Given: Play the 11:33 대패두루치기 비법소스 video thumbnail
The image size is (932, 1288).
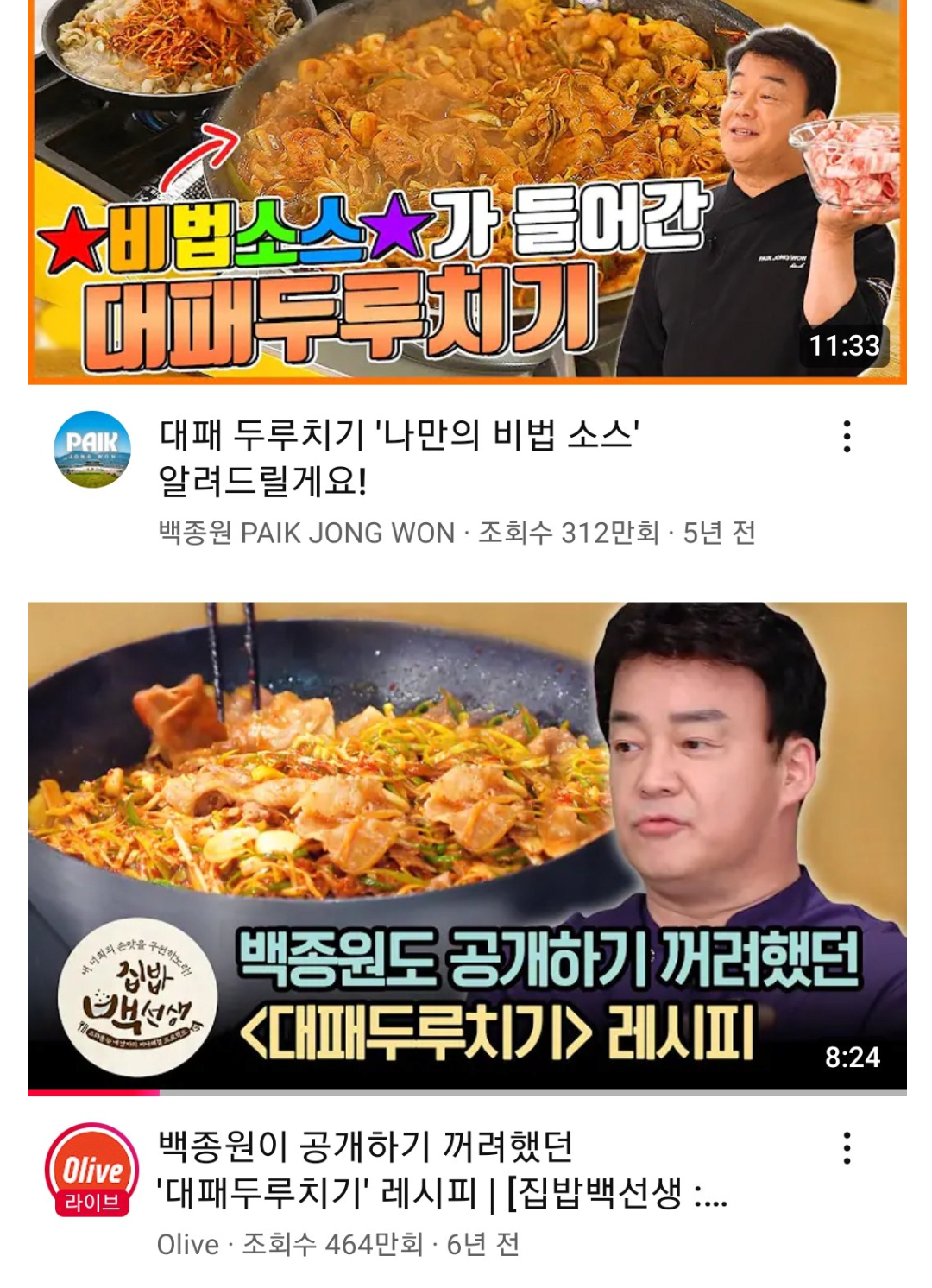Looking at the screenshot, I should 466,190.
